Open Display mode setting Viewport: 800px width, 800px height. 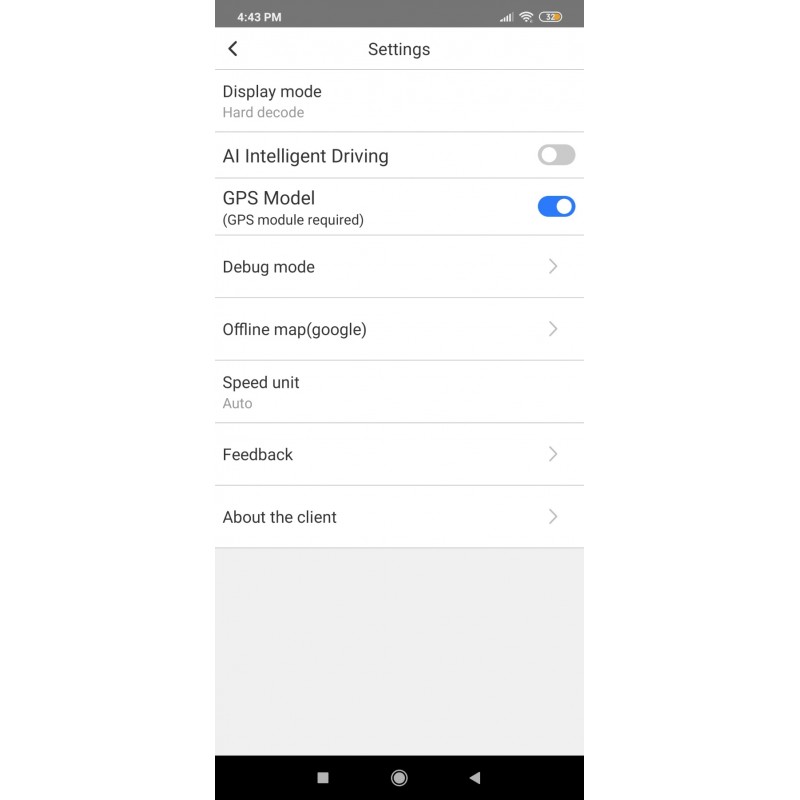point(399,101)
